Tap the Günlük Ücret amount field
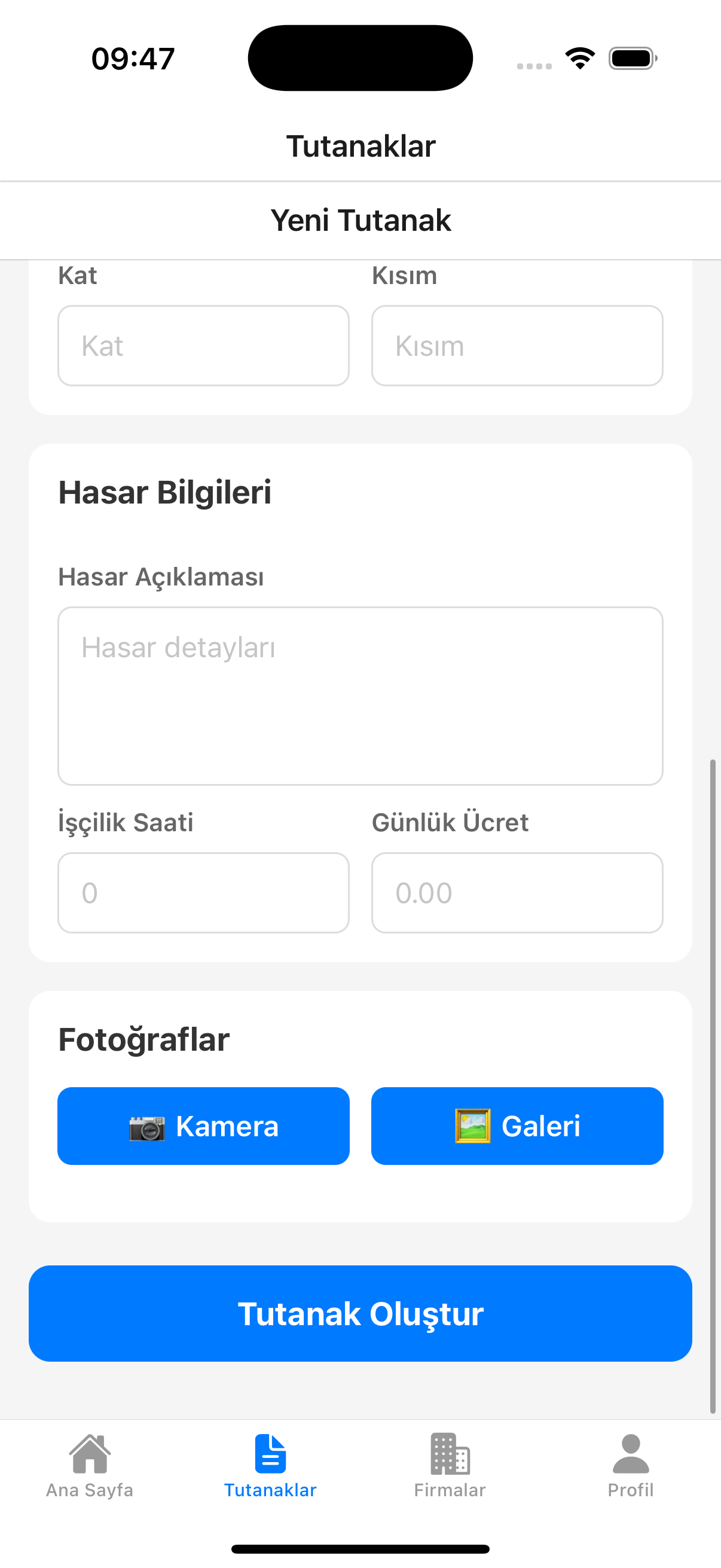This screenshot has height=1568, width=721. (516, 892)
